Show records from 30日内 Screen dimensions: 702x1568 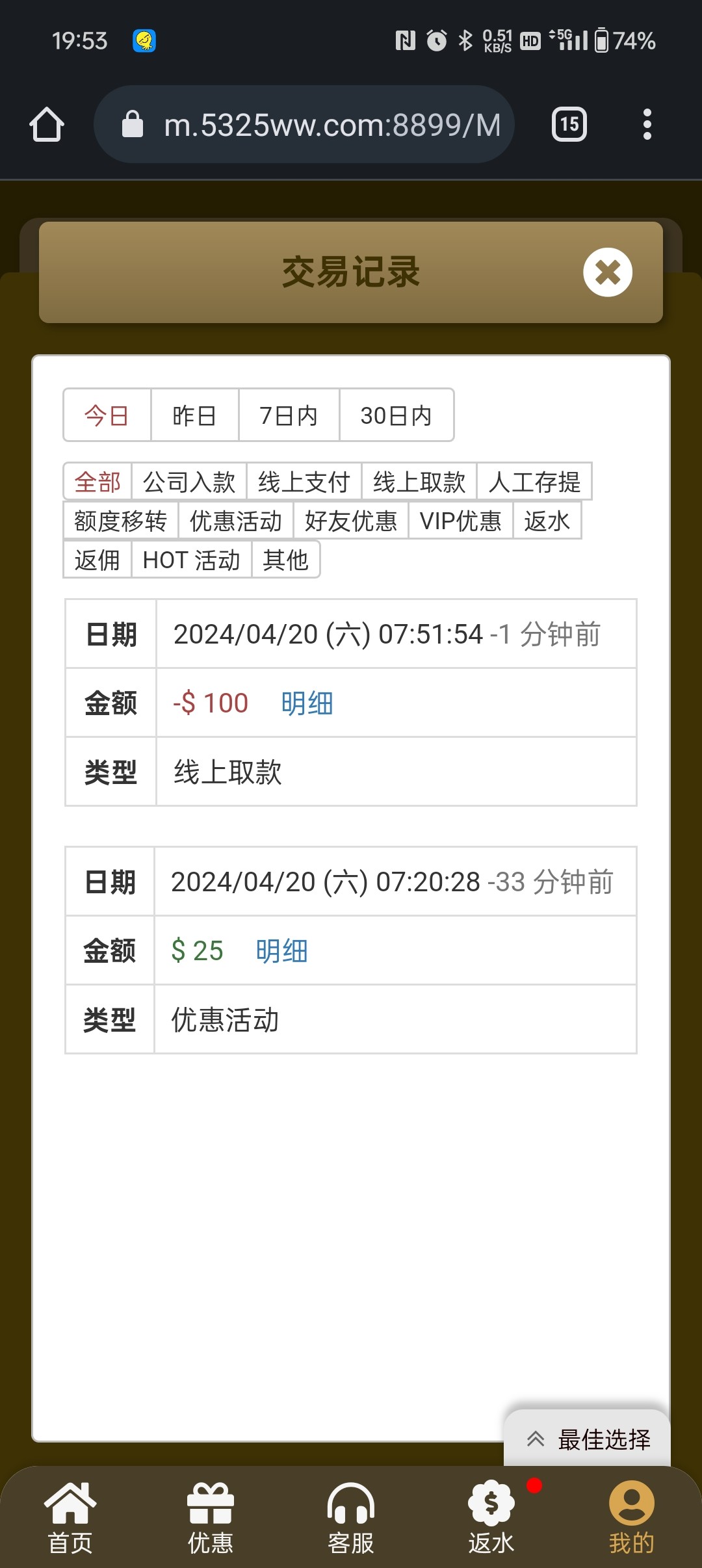tap(396, 415)
